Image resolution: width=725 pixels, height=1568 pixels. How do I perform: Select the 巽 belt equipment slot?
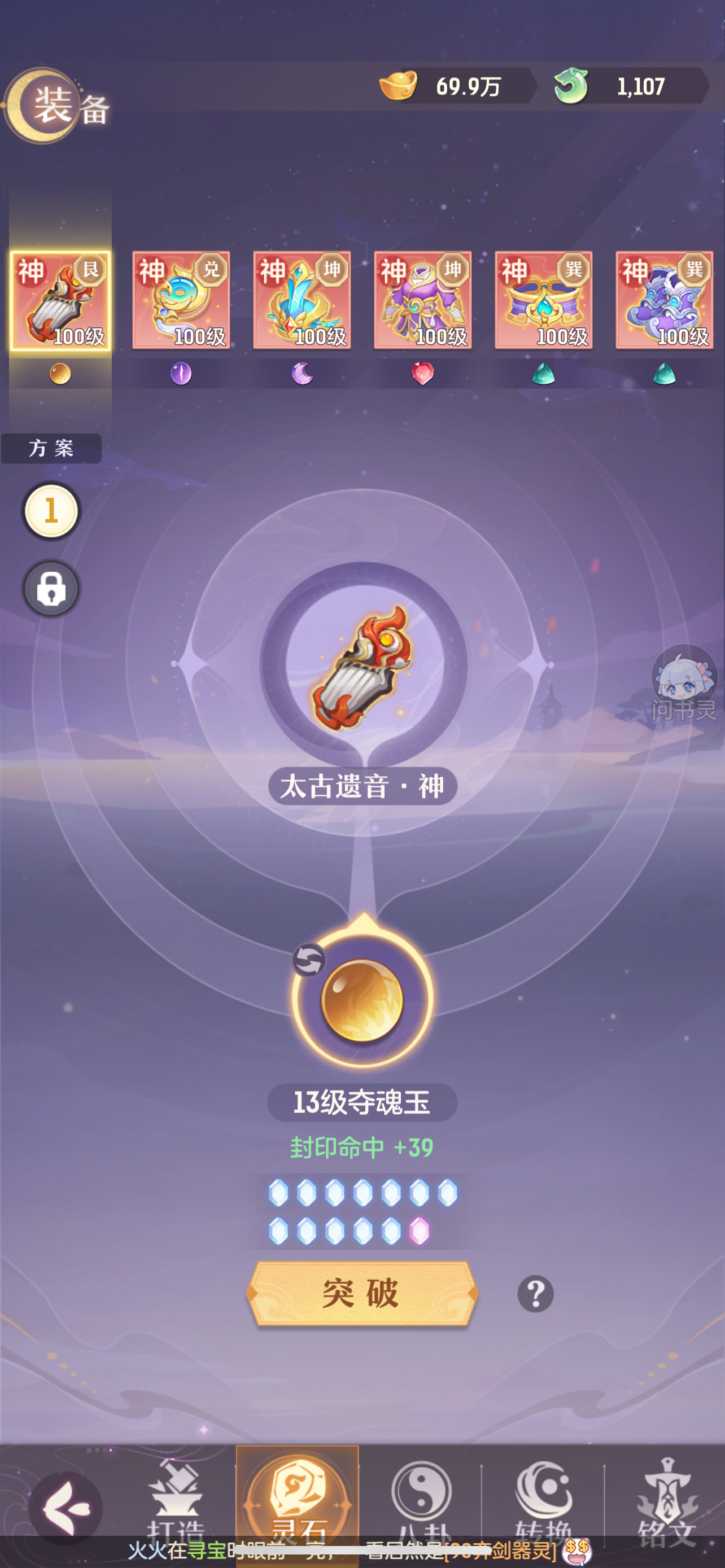(544, 301)
